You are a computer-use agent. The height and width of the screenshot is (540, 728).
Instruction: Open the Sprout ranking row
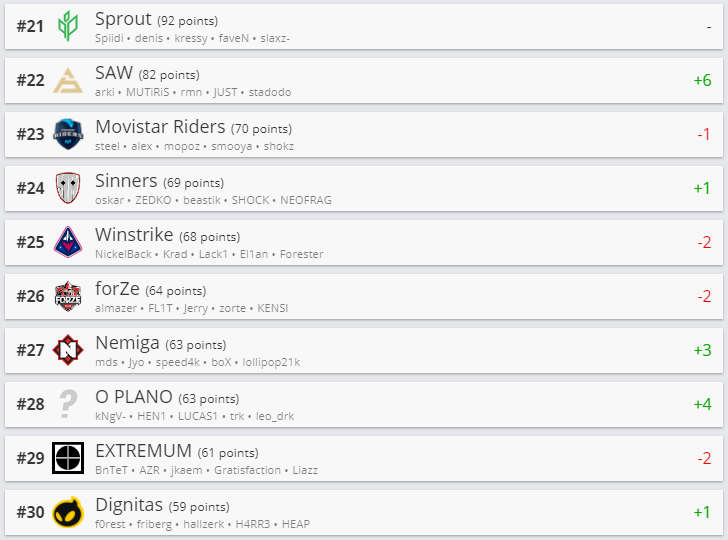tap(364, 26)
